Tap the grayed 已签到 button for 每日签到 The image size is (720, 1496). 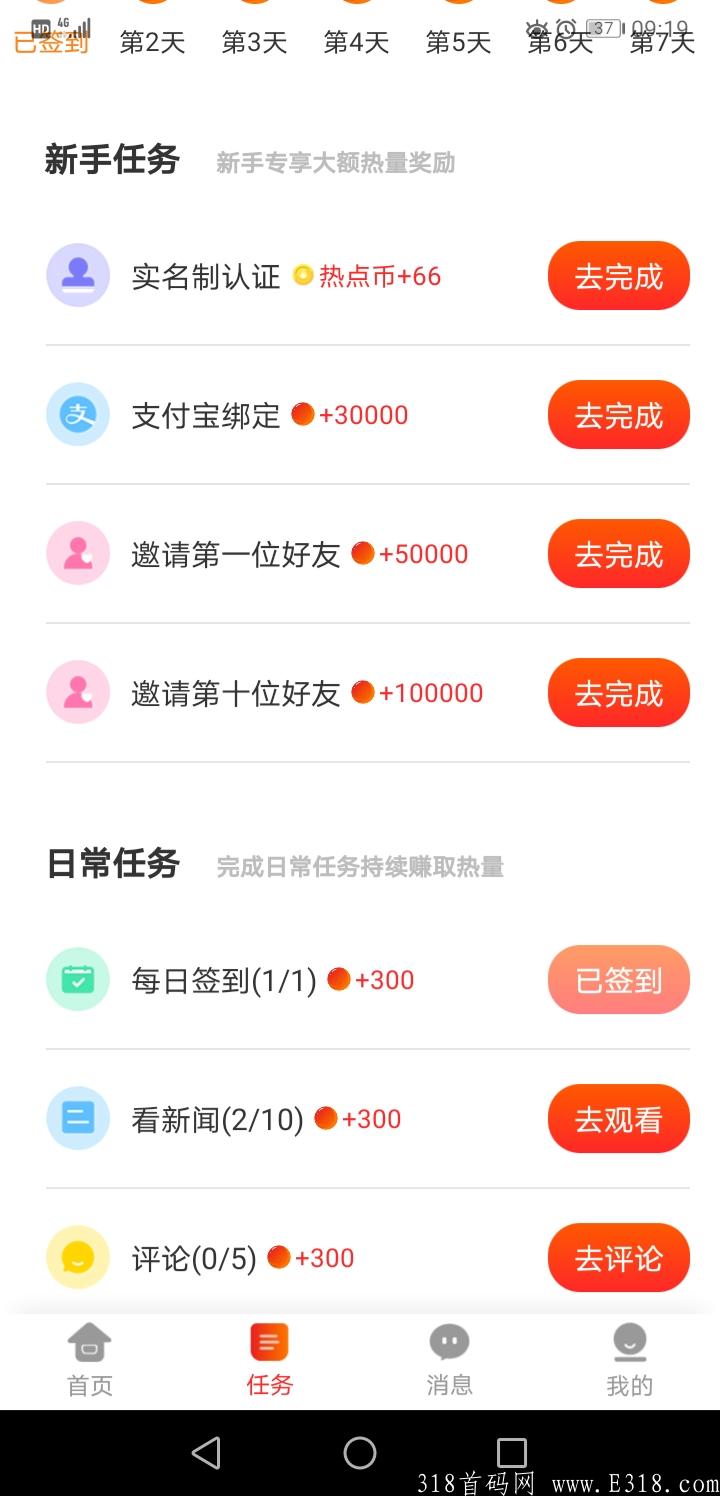(618, 979)
